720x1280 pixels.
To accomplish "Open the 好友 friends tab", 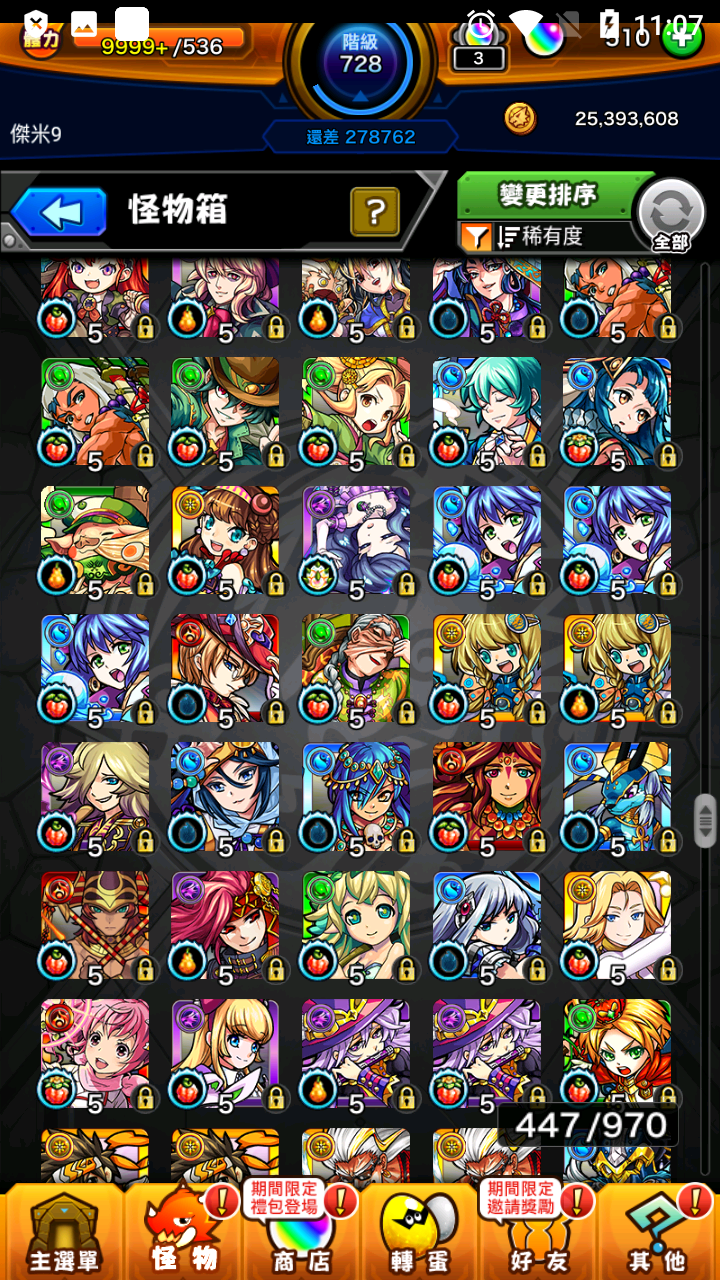I will [x=537, y=1233].
